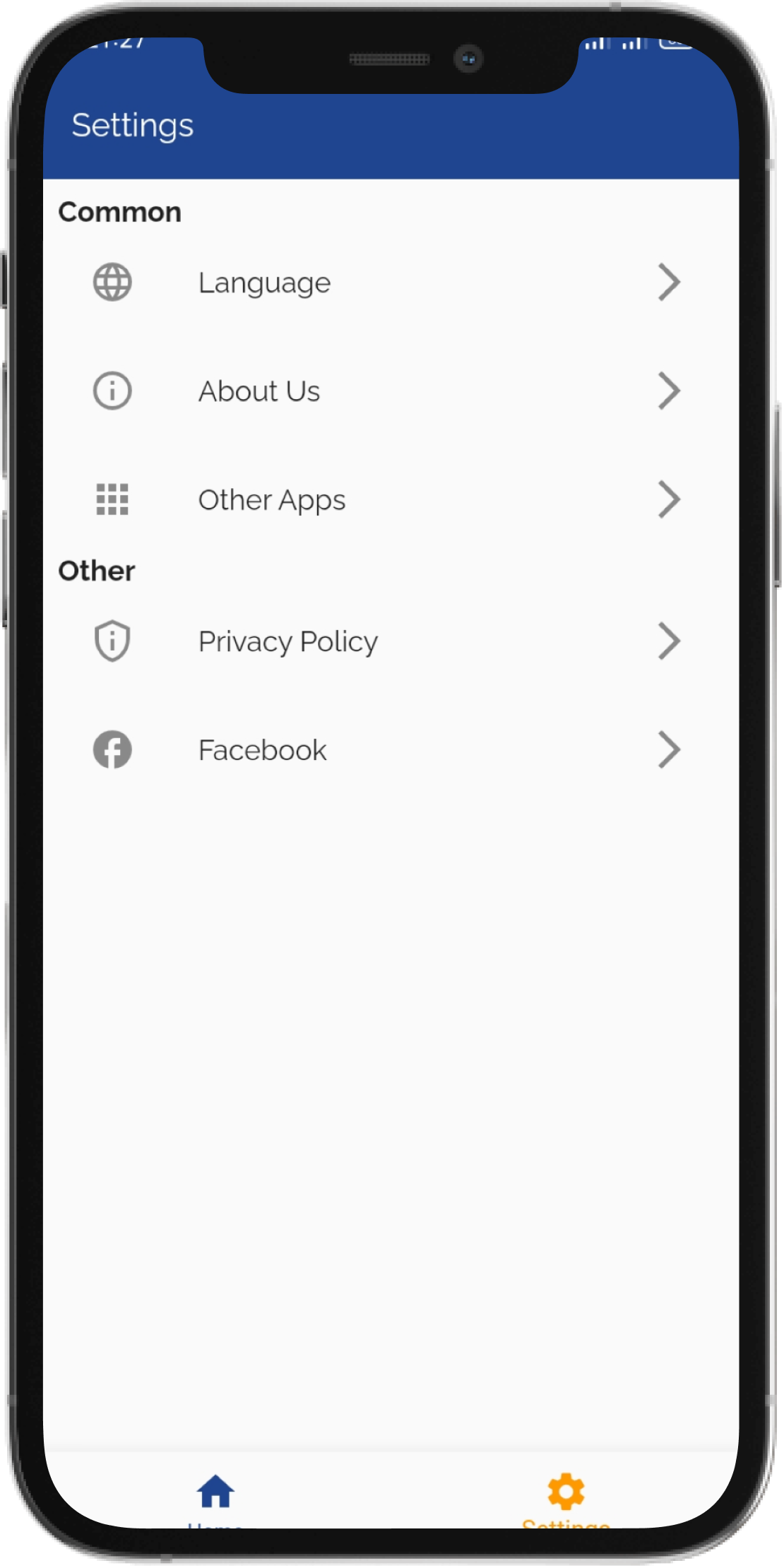Image resolution: width=784 pixels, height=1568 pixels.
Task: Open the Privacy Policy
Action: (x=391, y=641)
